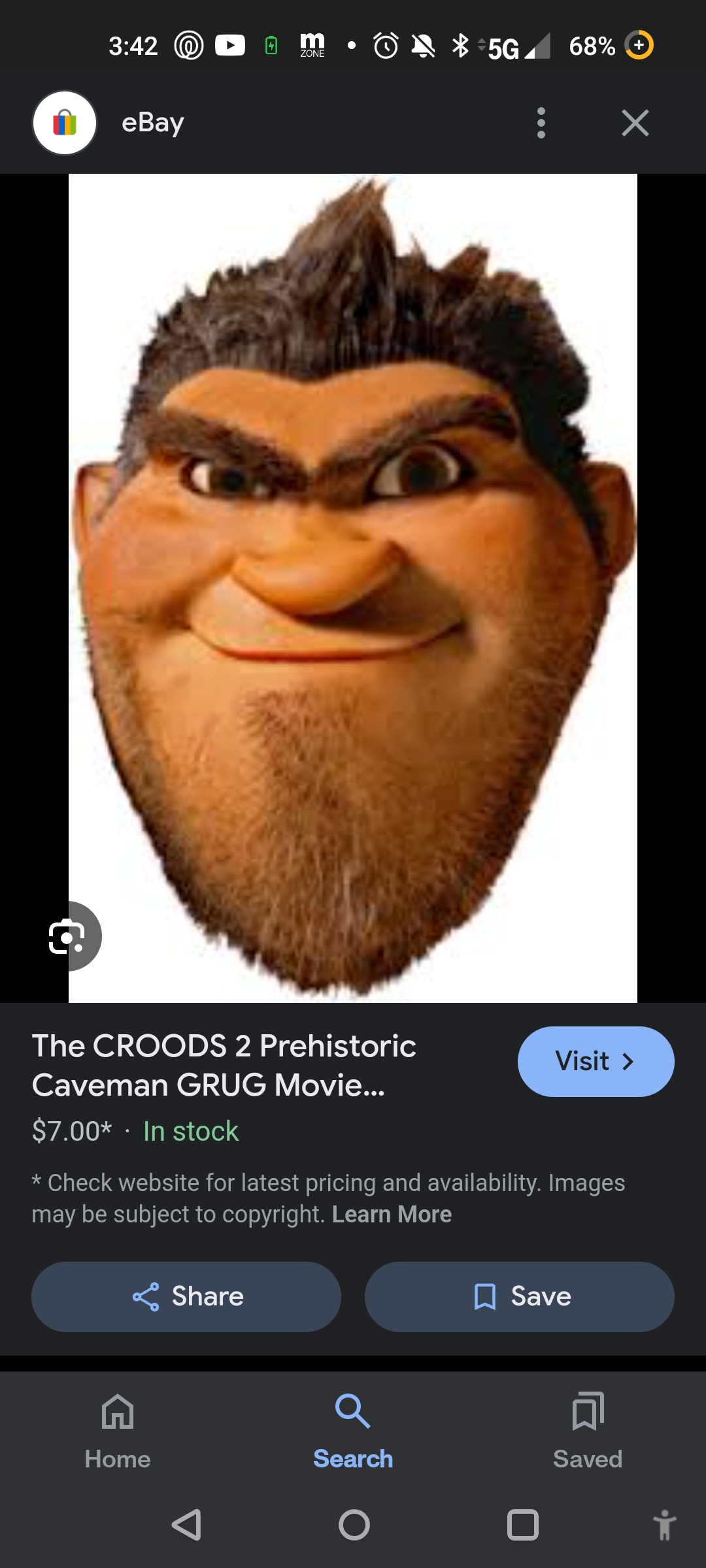
Task: Save this image to collections
Action: (520, 1296)
